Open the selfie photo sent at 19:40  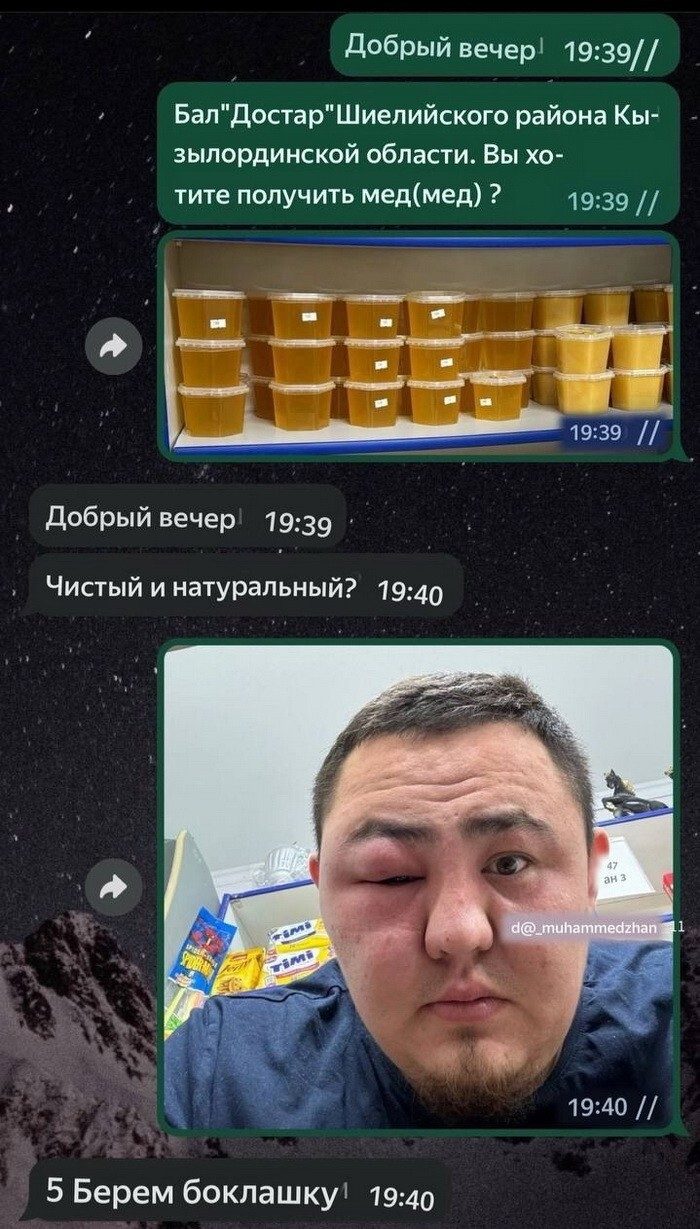[x=418, y=885]
